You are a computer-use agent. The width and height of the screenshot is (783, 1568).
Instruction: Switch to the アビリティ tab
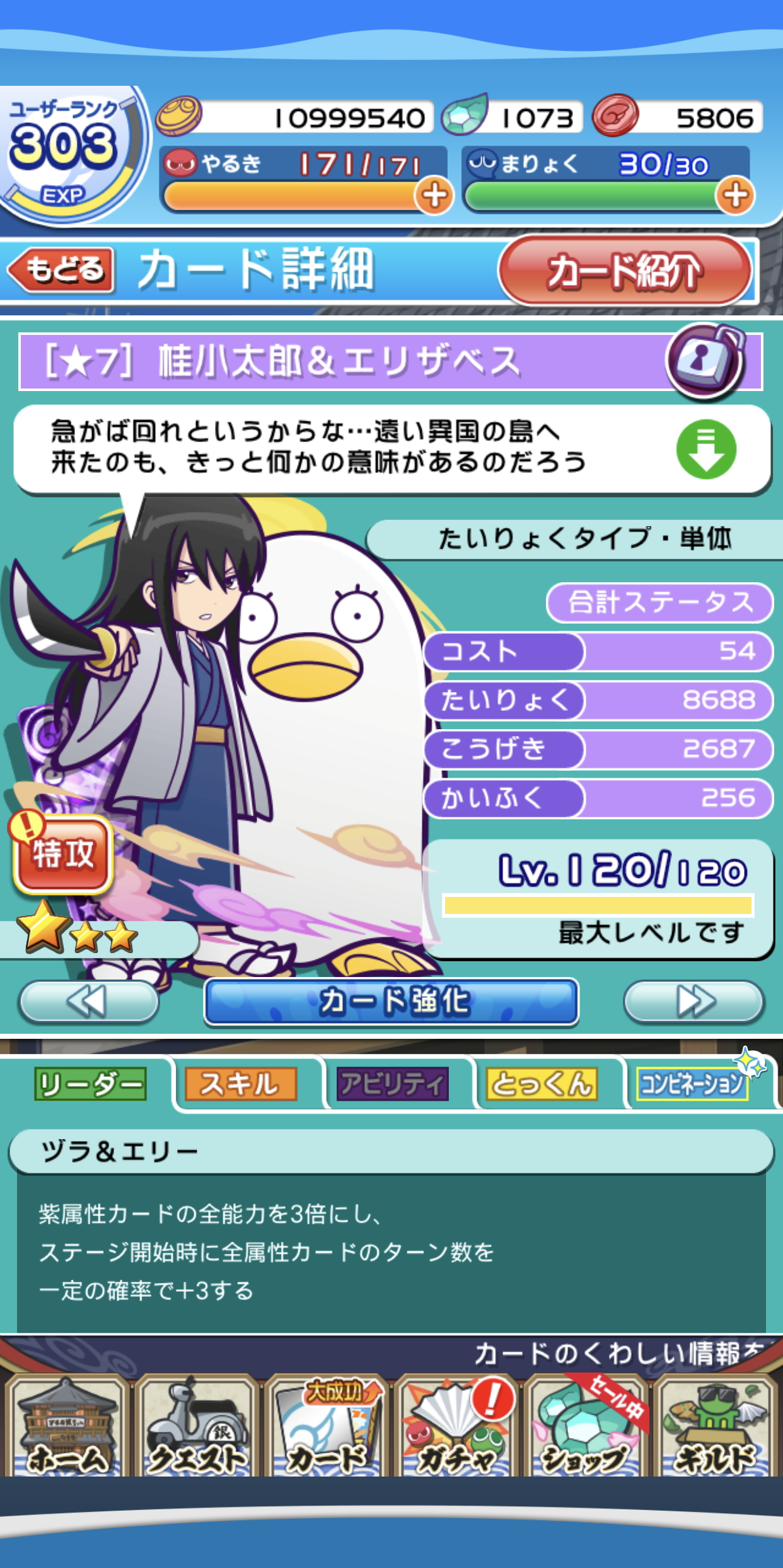coord(392,1084)
